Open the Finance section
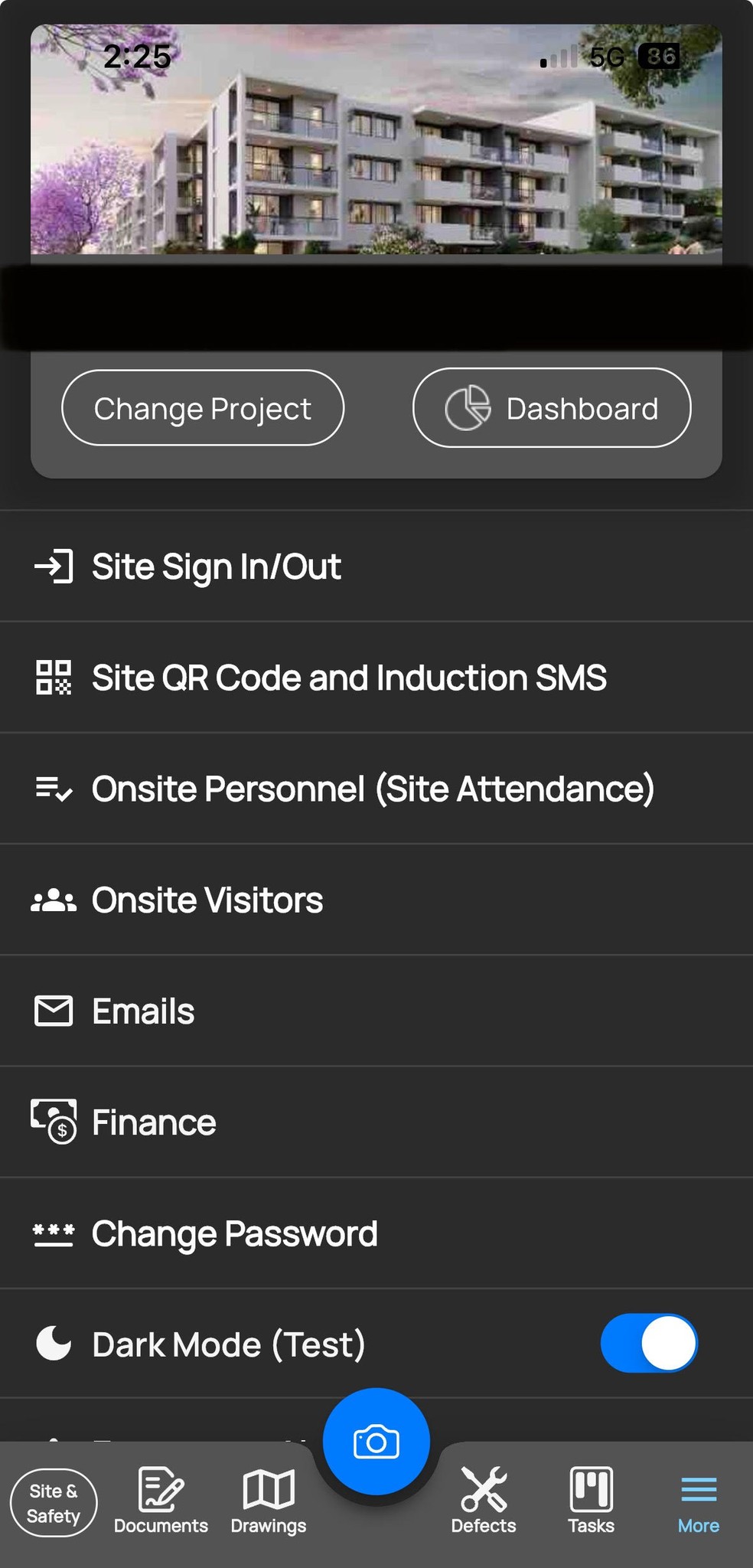The image size is (753, 1568). [154, 1122]
